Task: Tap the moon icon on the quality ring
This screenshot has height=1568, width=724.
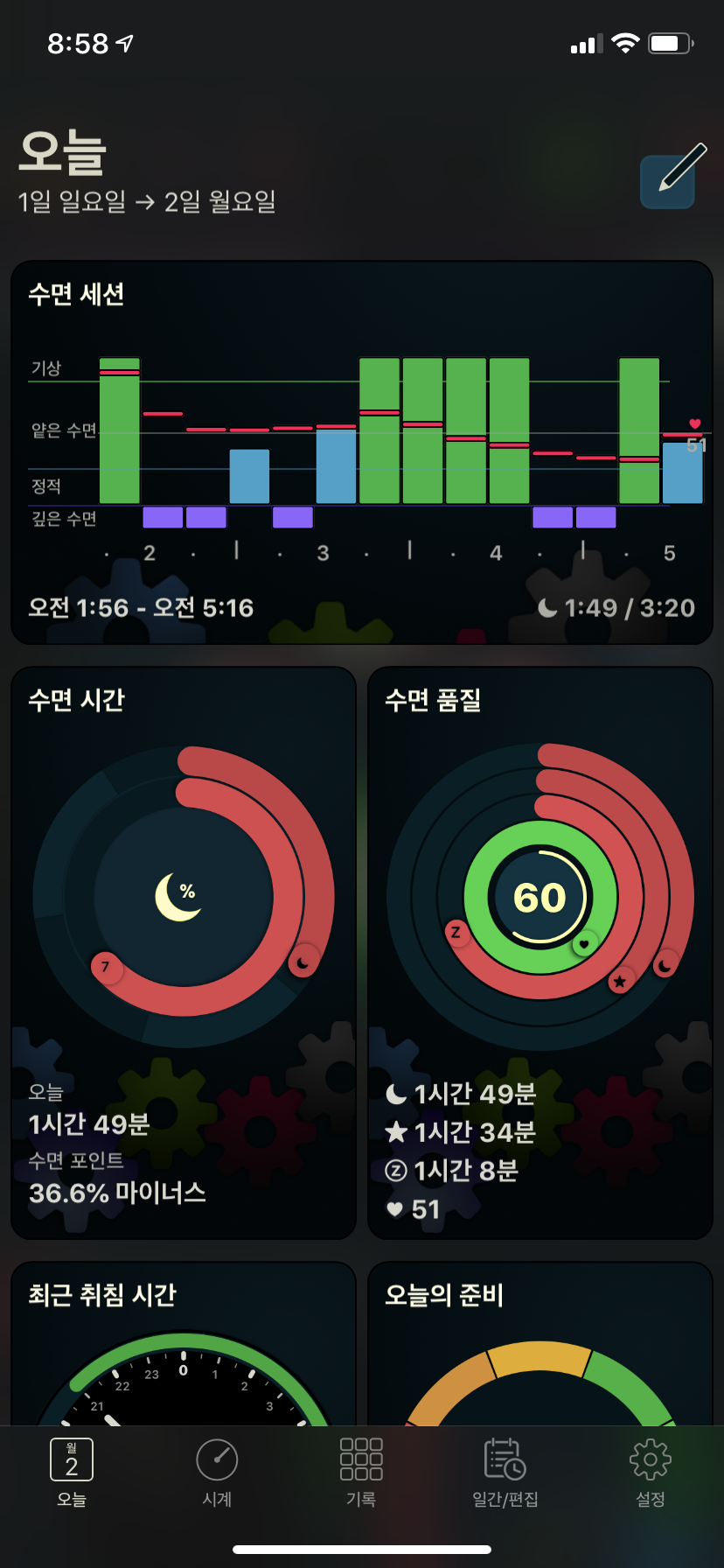Action: pos(665,965)
